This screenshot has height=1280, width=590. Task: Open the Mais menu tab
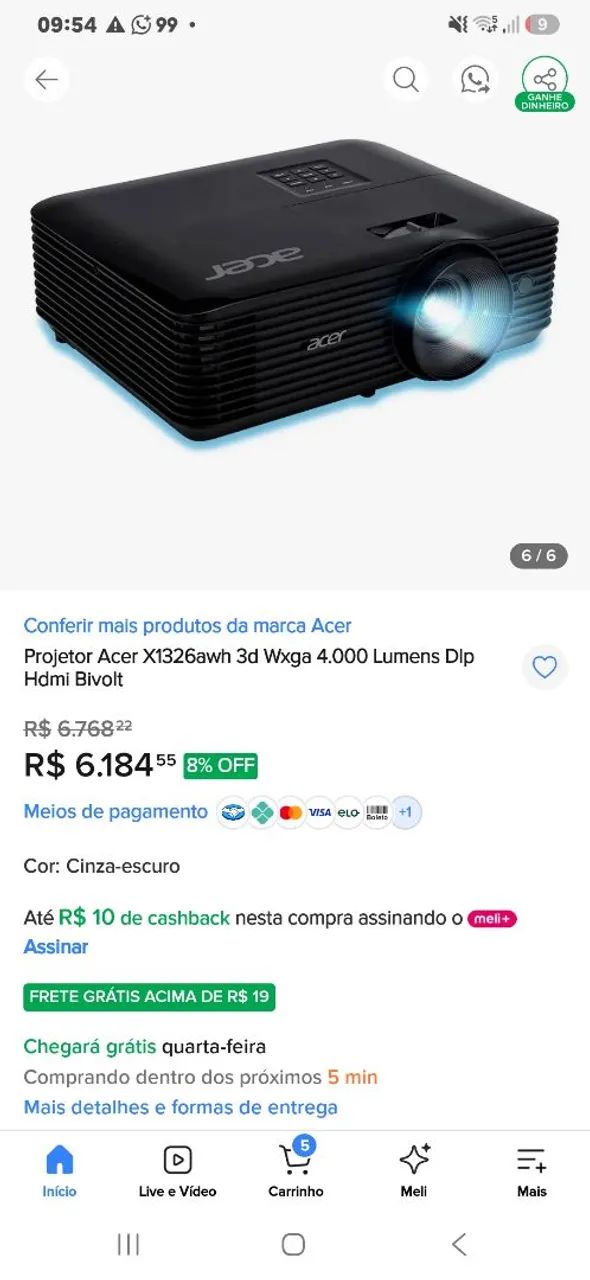click(x=532, y=1171)
